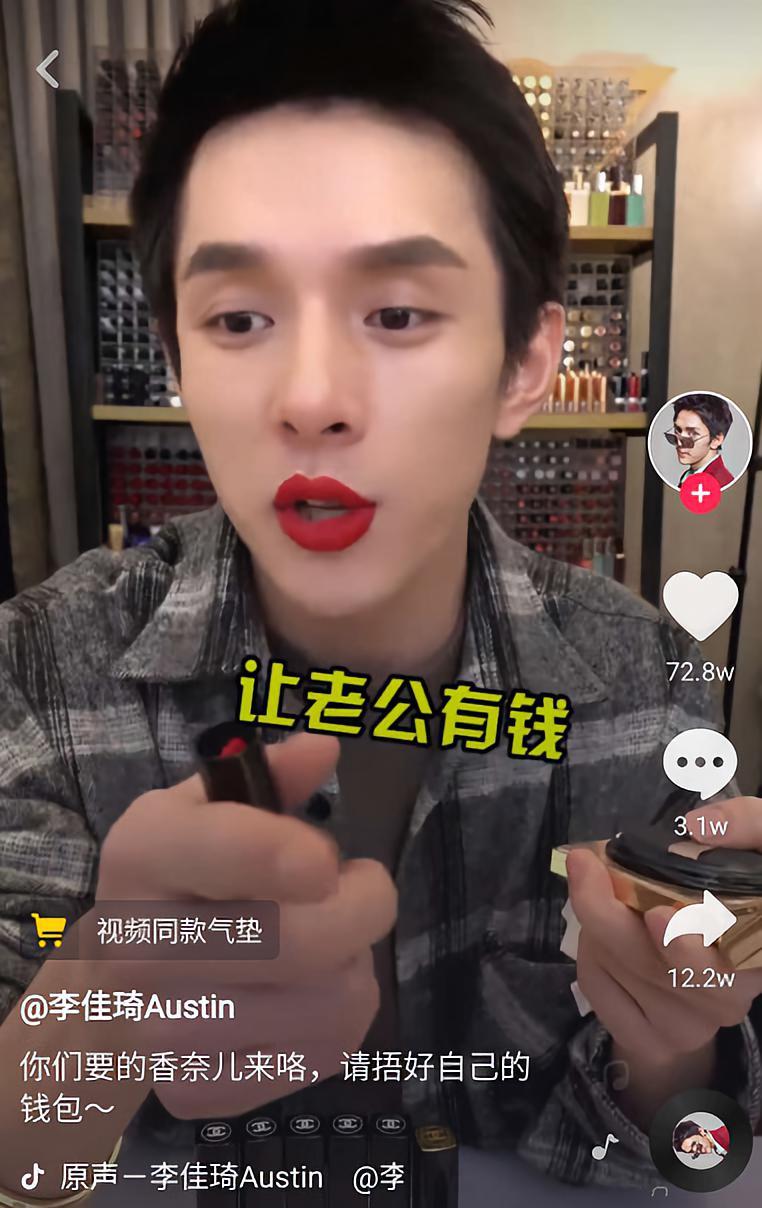The height and width of the screenshot is (1208, 762).
Task: Open the creator's profile avatar
Action: click(x=699, y=439)
